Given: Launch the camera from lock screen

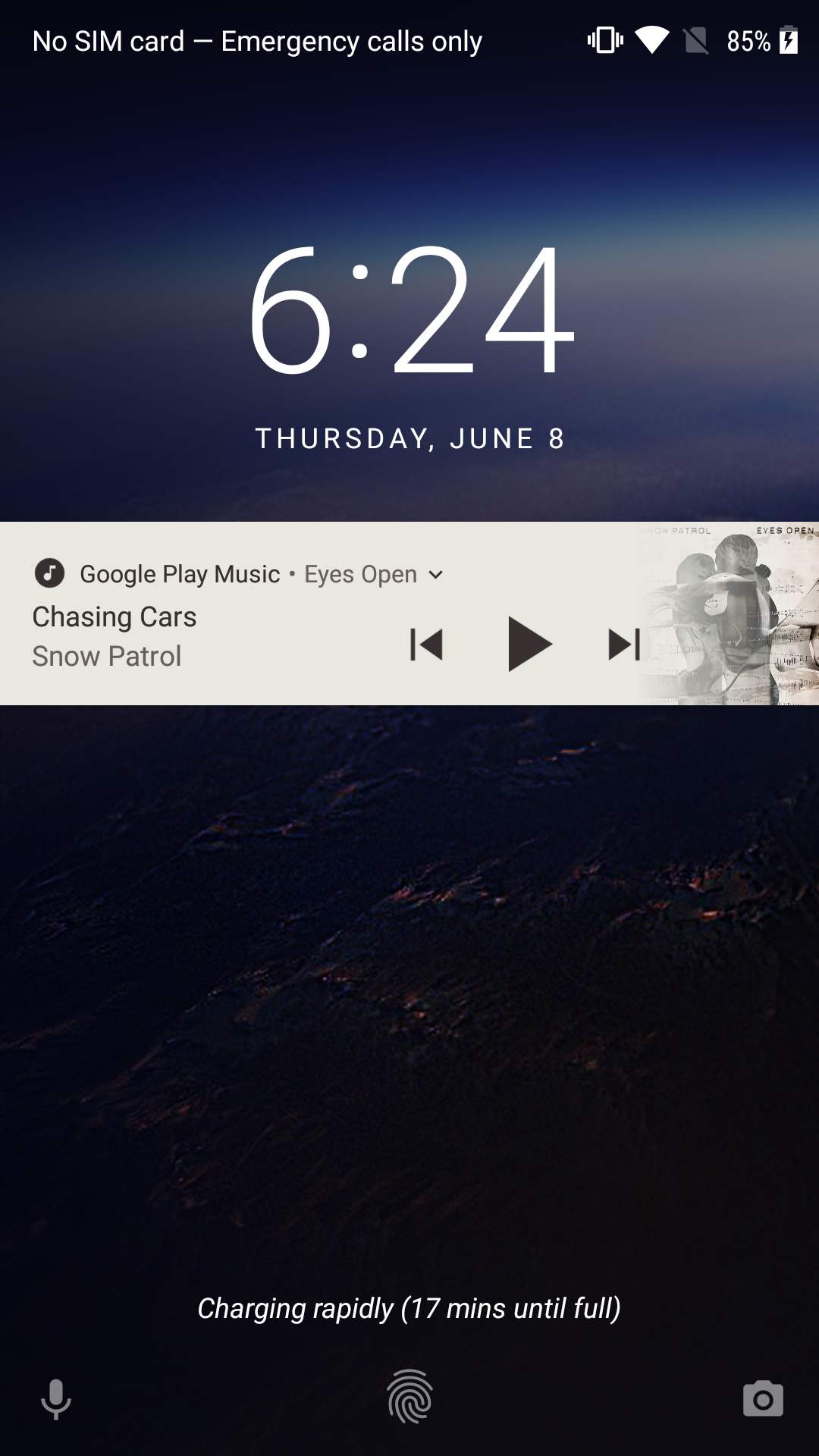Looking at the screenshot, I should [x=763, y=1399].
